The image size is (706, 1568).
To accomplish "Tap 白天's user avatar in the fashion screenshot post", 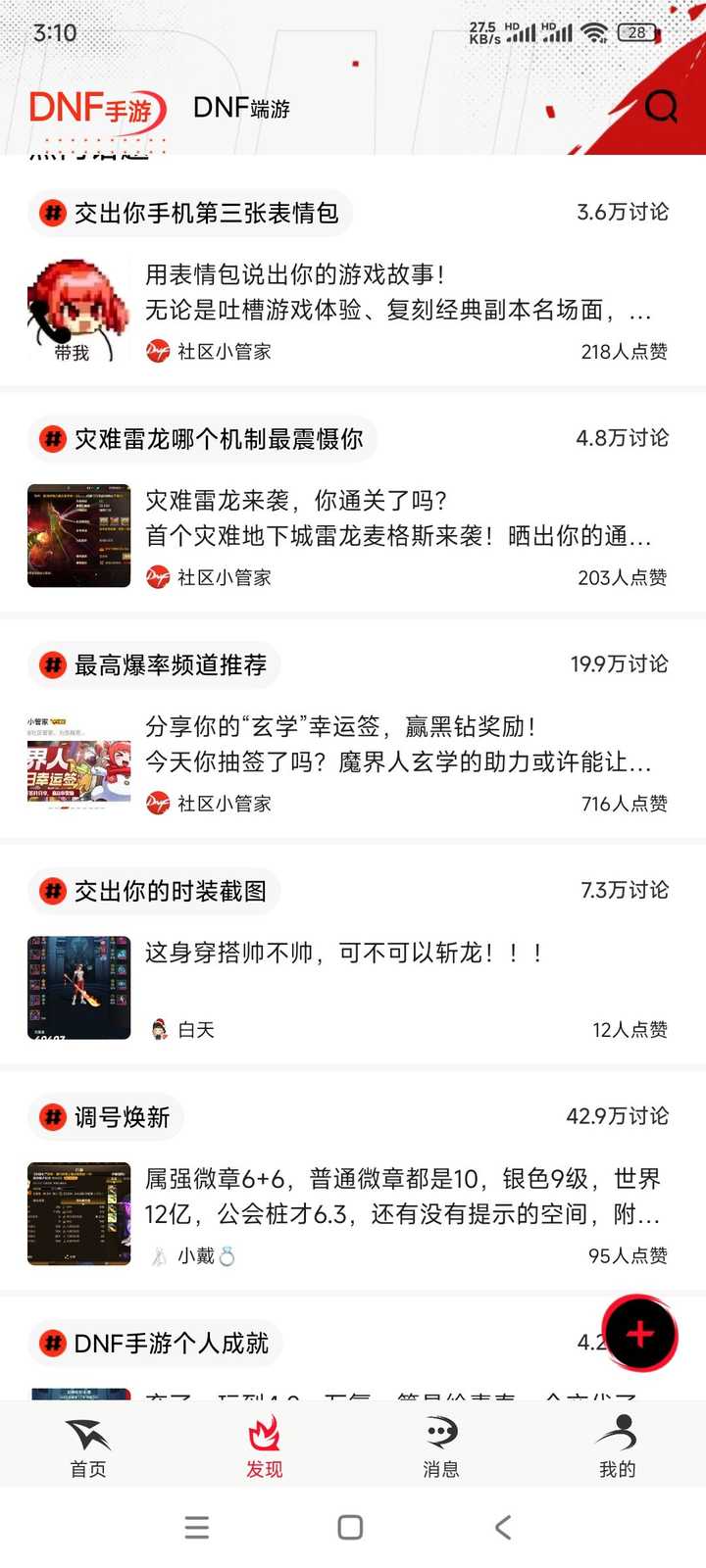I will click(x=158, y=1029).
